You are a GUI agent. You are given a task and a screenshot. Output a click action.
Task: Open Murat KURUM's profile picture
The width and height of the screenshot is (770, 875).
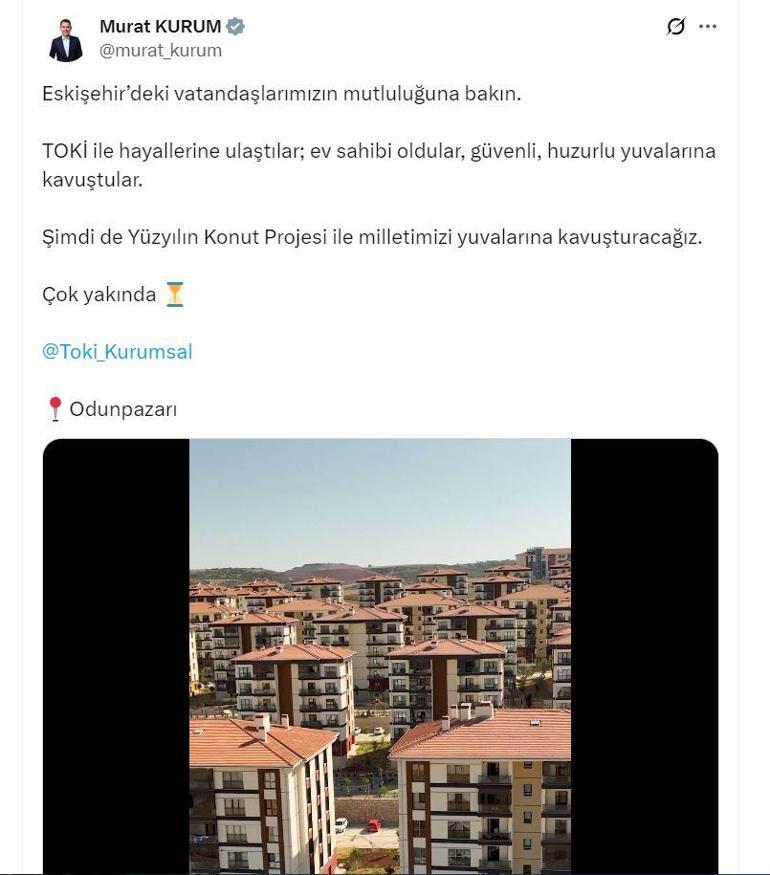(x=67, y=39)
